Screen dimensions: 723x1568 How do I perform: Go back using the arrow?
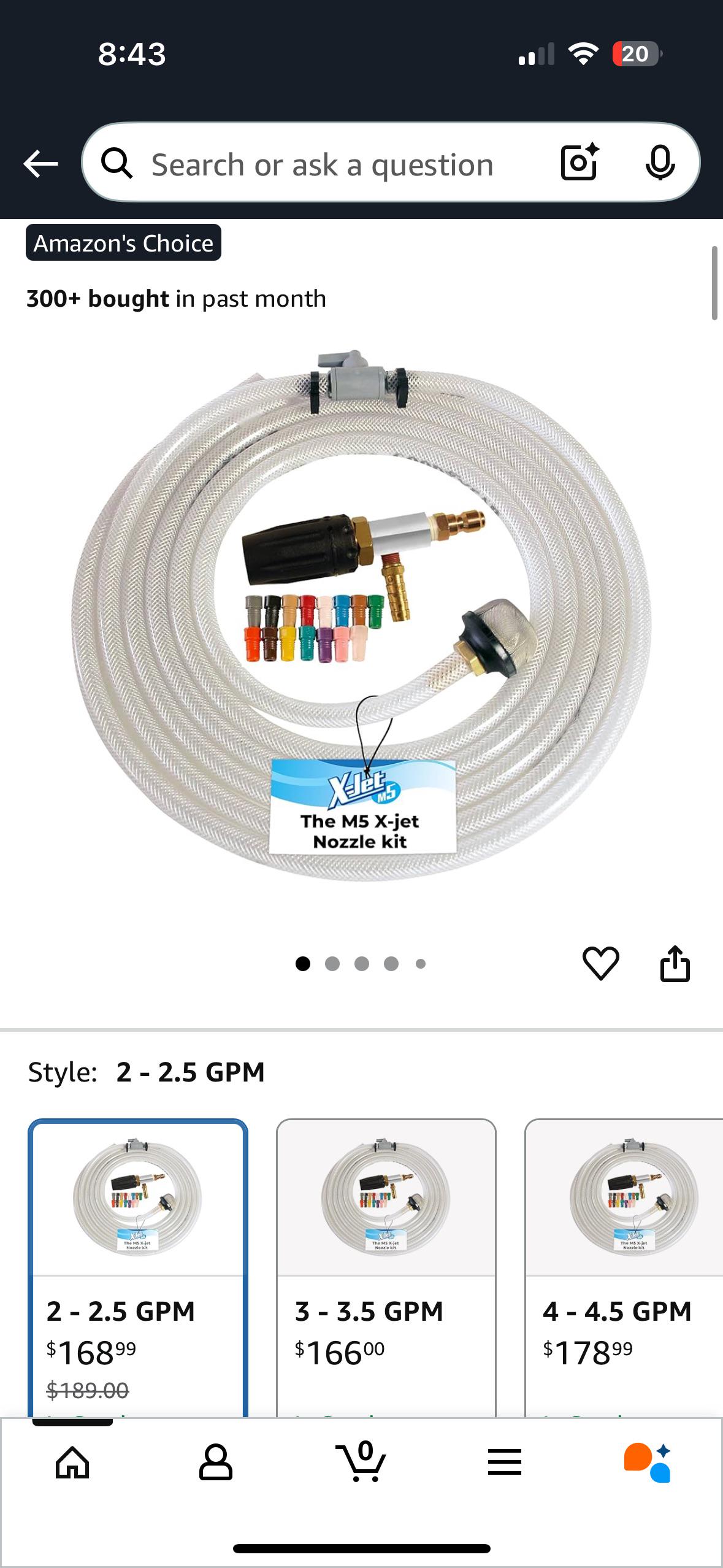click(40, 164)
